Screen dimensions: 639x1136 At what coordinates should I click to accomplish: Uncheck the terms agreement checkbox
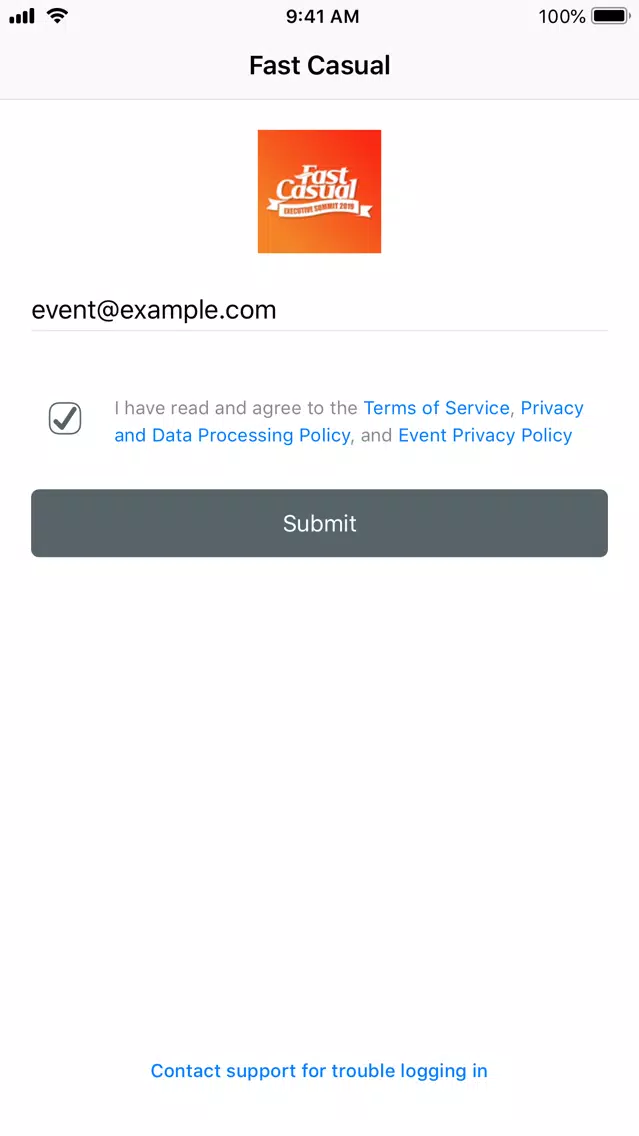click(65, 419)
